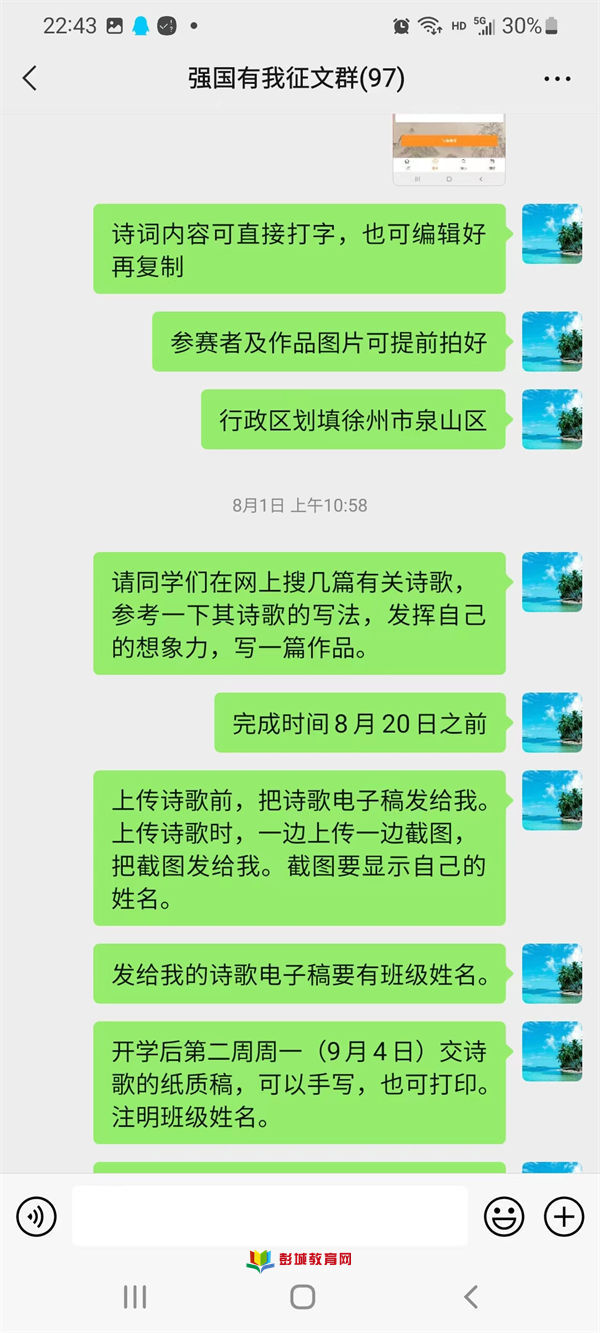Screen dimensions: 600x1333
Task: Tap the system home button
Action: tap(302, 1297)
